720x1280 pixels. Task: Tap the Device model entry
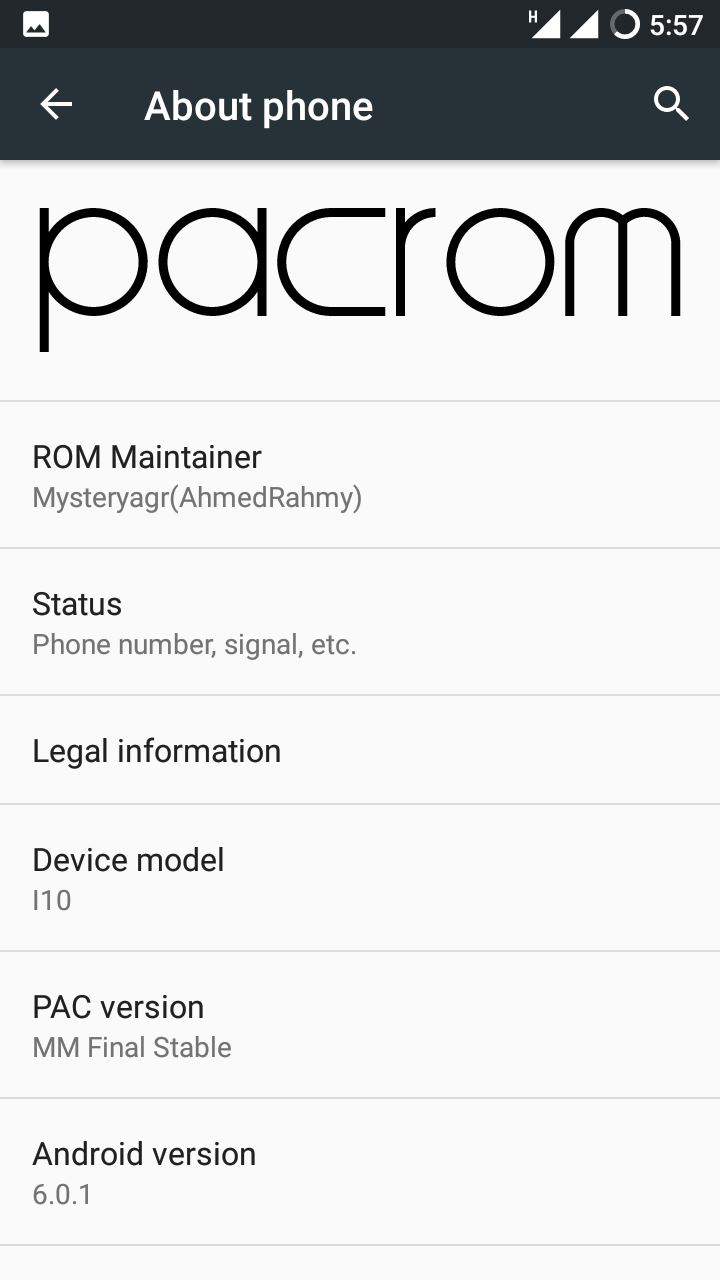360,878
